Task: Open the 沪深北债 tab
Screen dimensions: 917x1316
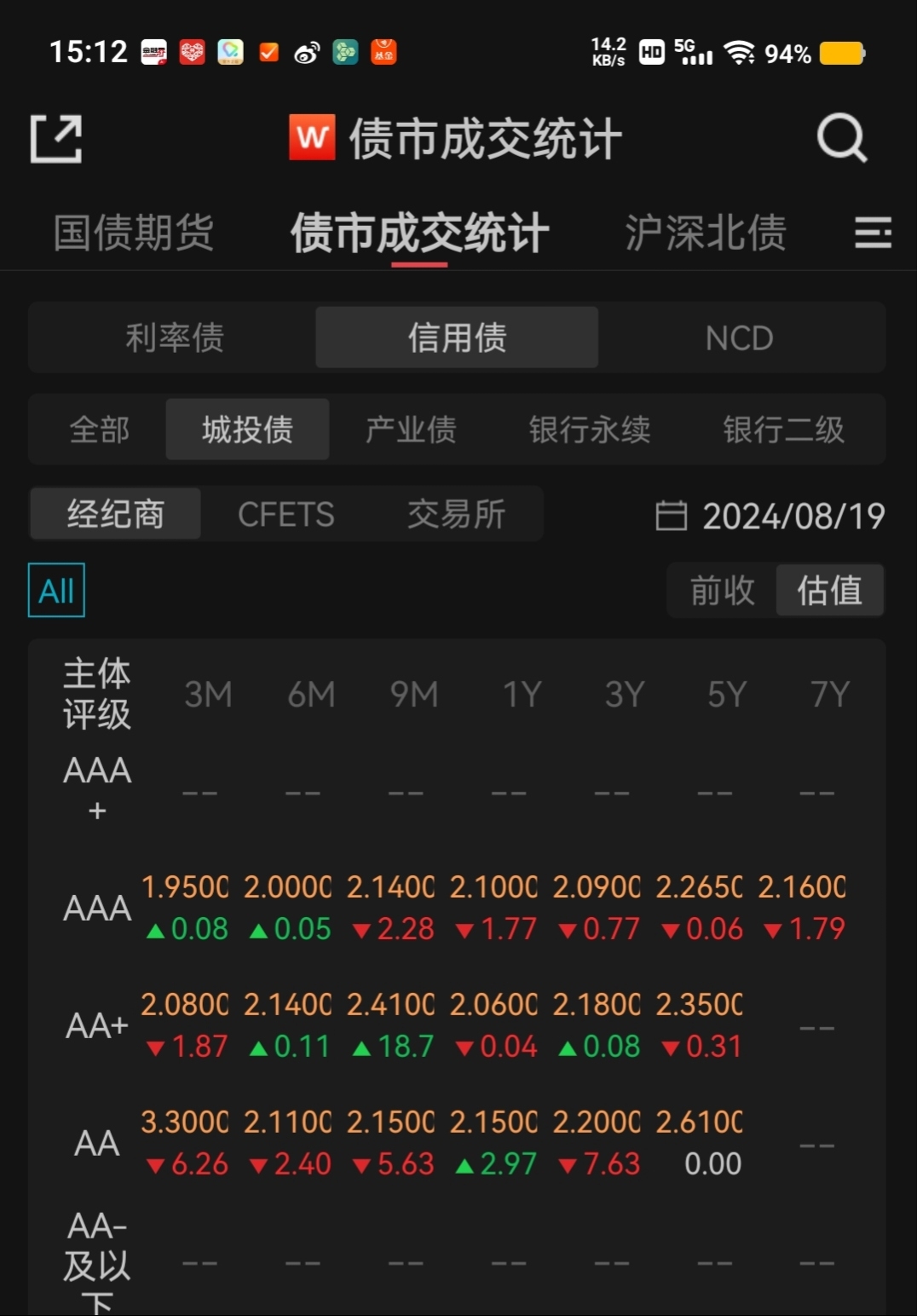Action: point(706,233)
